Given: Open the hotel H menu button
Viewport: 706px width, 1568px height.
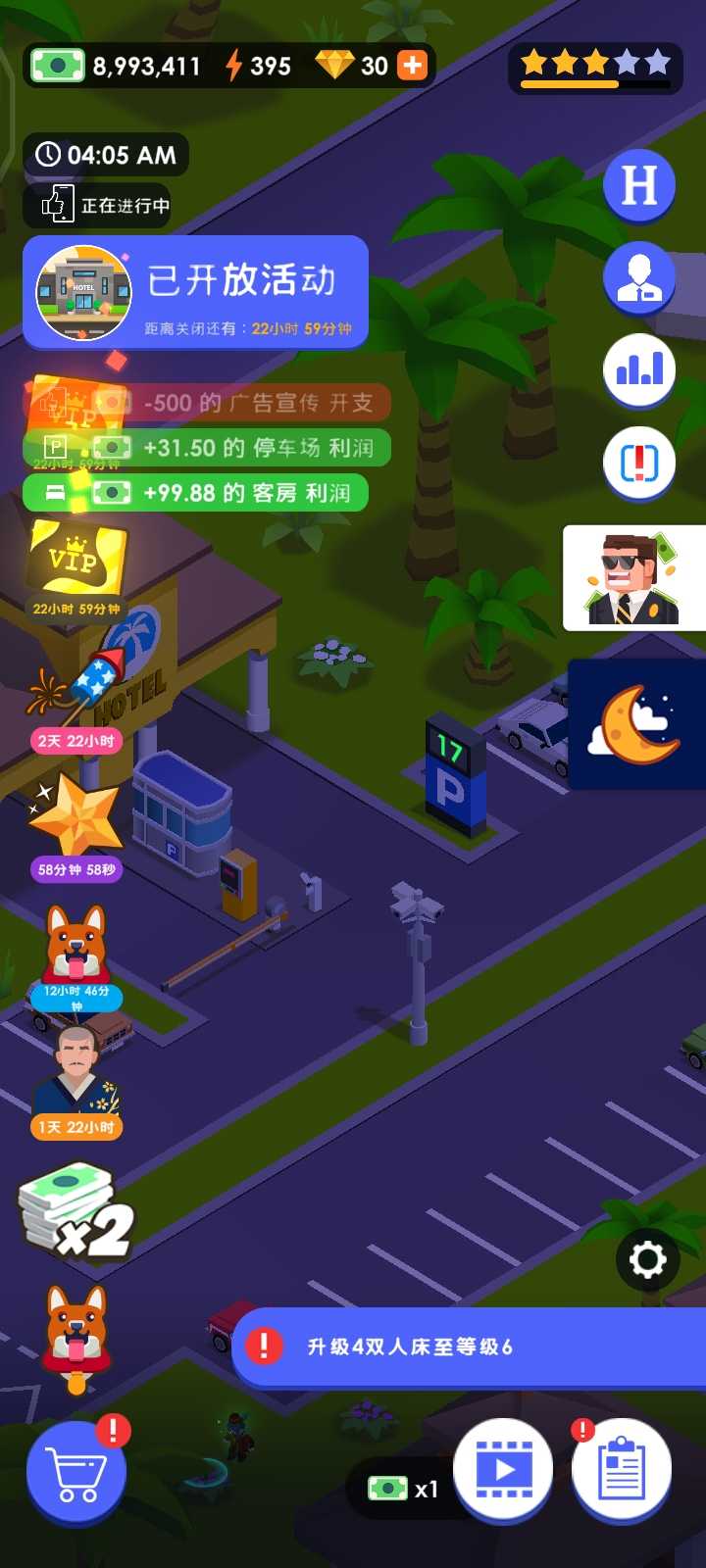Looking at the screenshot, I should coord(639,184).
